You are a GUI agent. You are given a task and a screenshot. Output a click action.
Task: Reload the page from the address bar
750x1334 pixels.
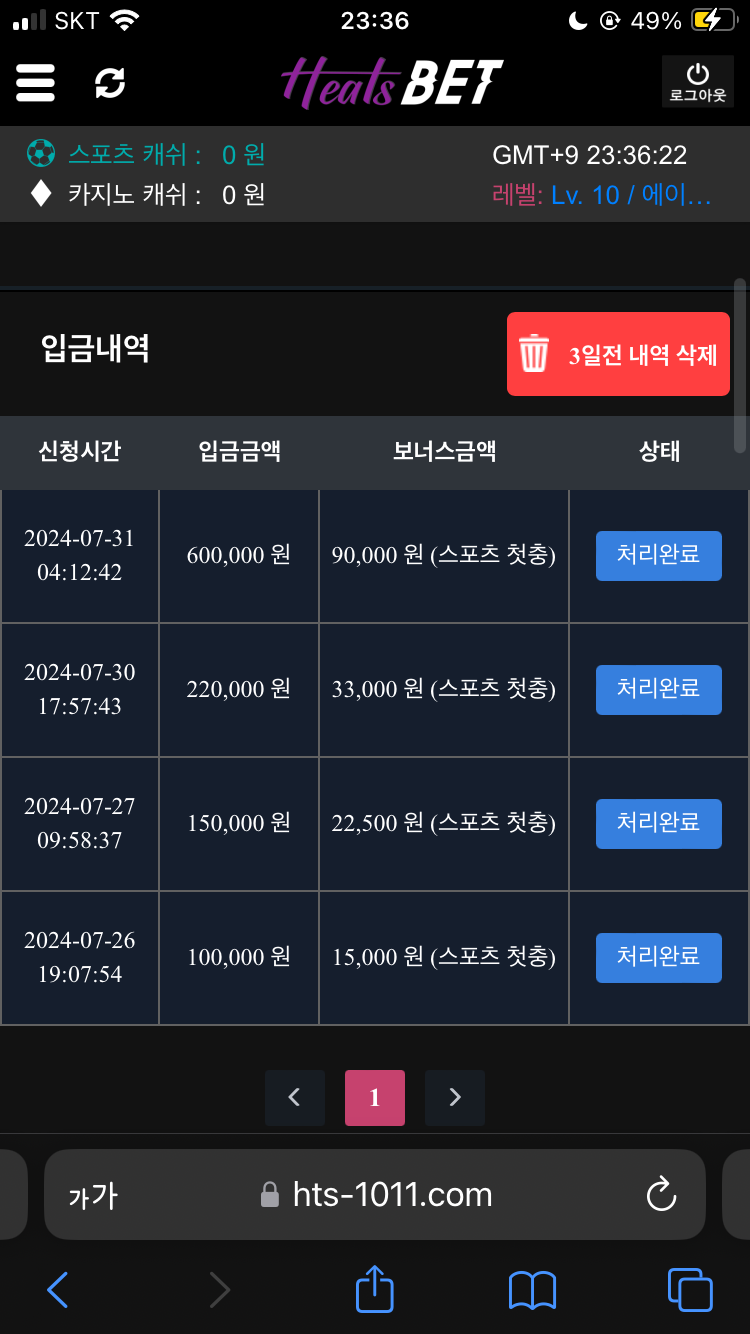pos(661,1195)
